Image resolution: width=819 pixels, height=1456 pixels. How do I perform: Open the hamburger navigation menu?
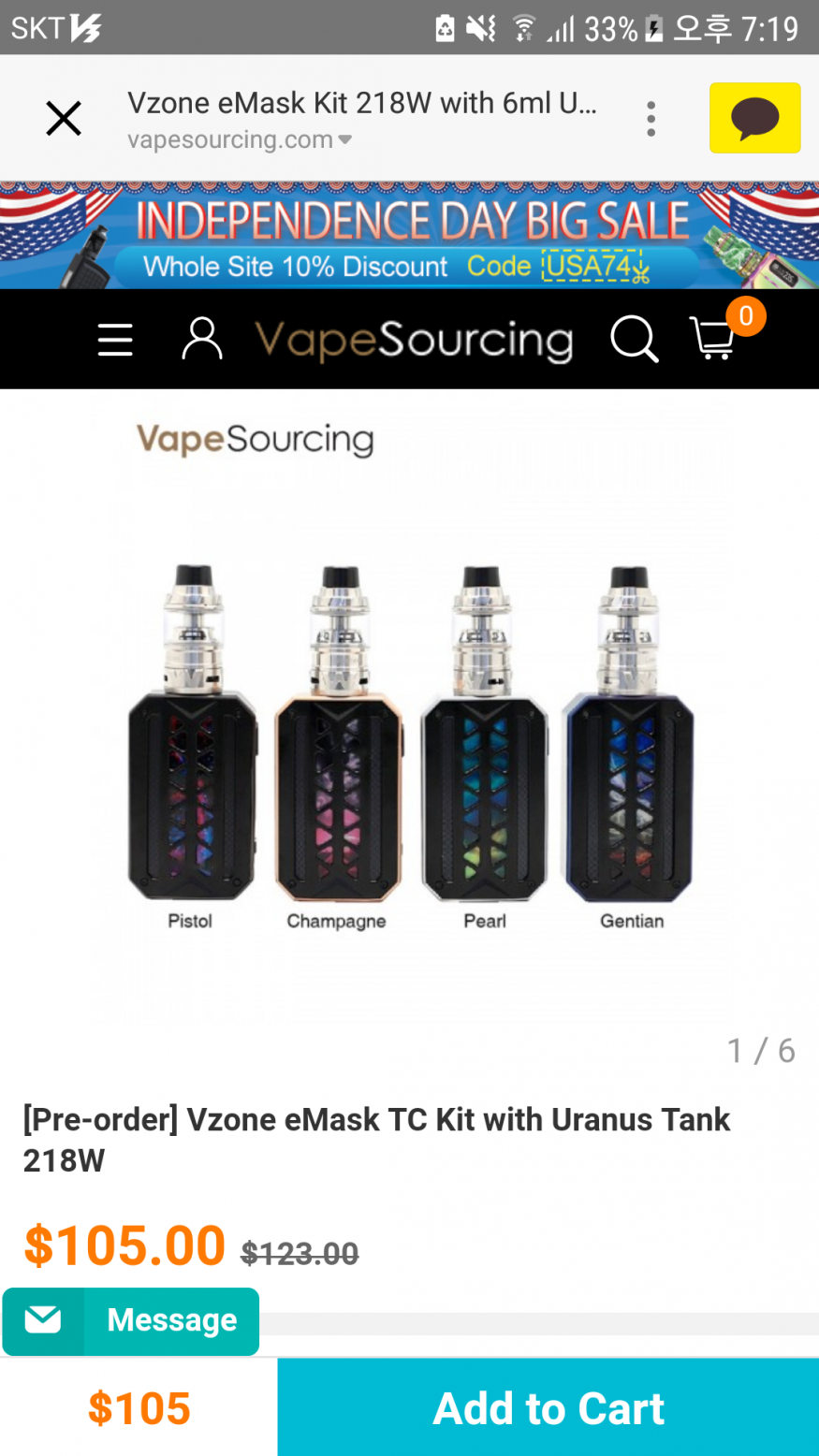[x=115, y=340]
